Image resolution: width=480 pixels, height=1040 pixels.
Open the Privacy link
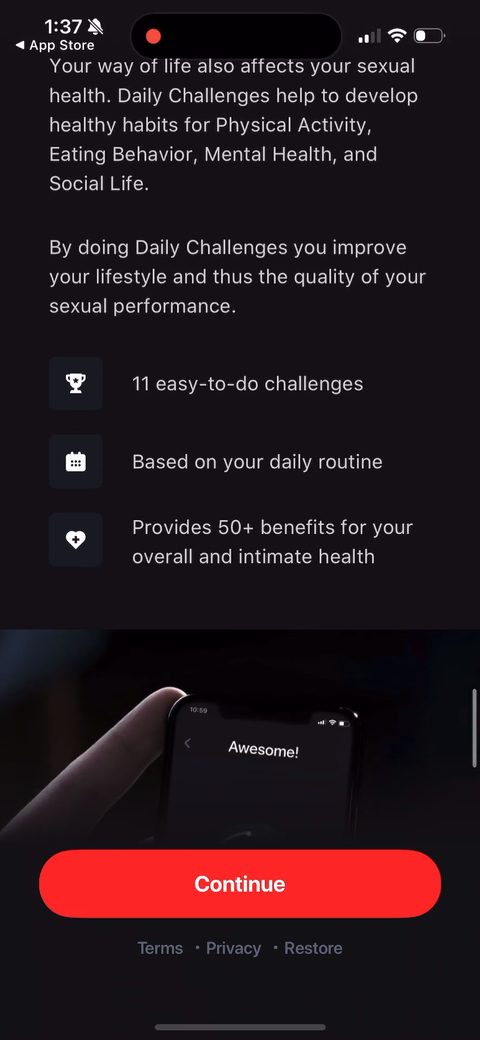[x=233, y=948]
